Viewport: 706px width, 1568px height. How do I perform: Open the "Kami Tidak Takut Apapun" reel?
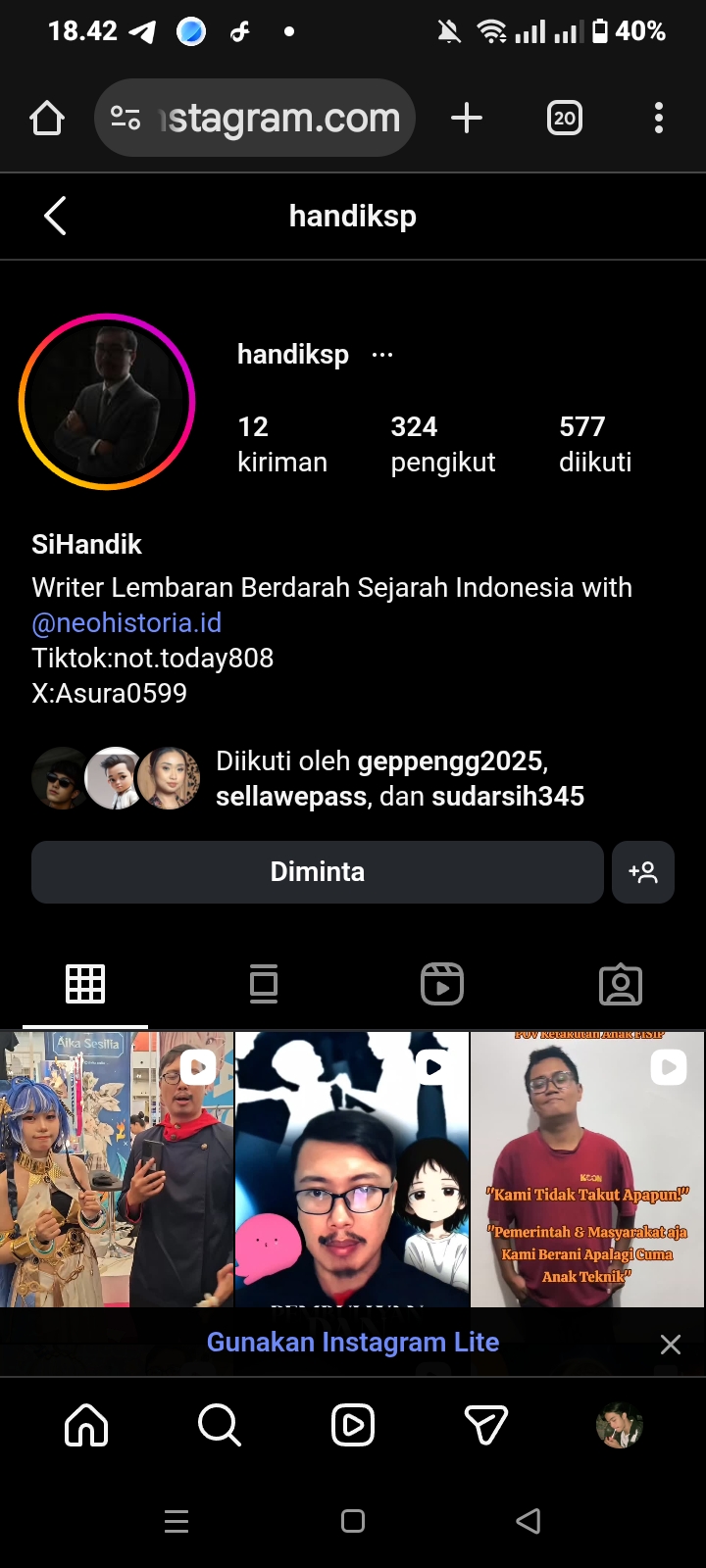(x=587, y=1168)
